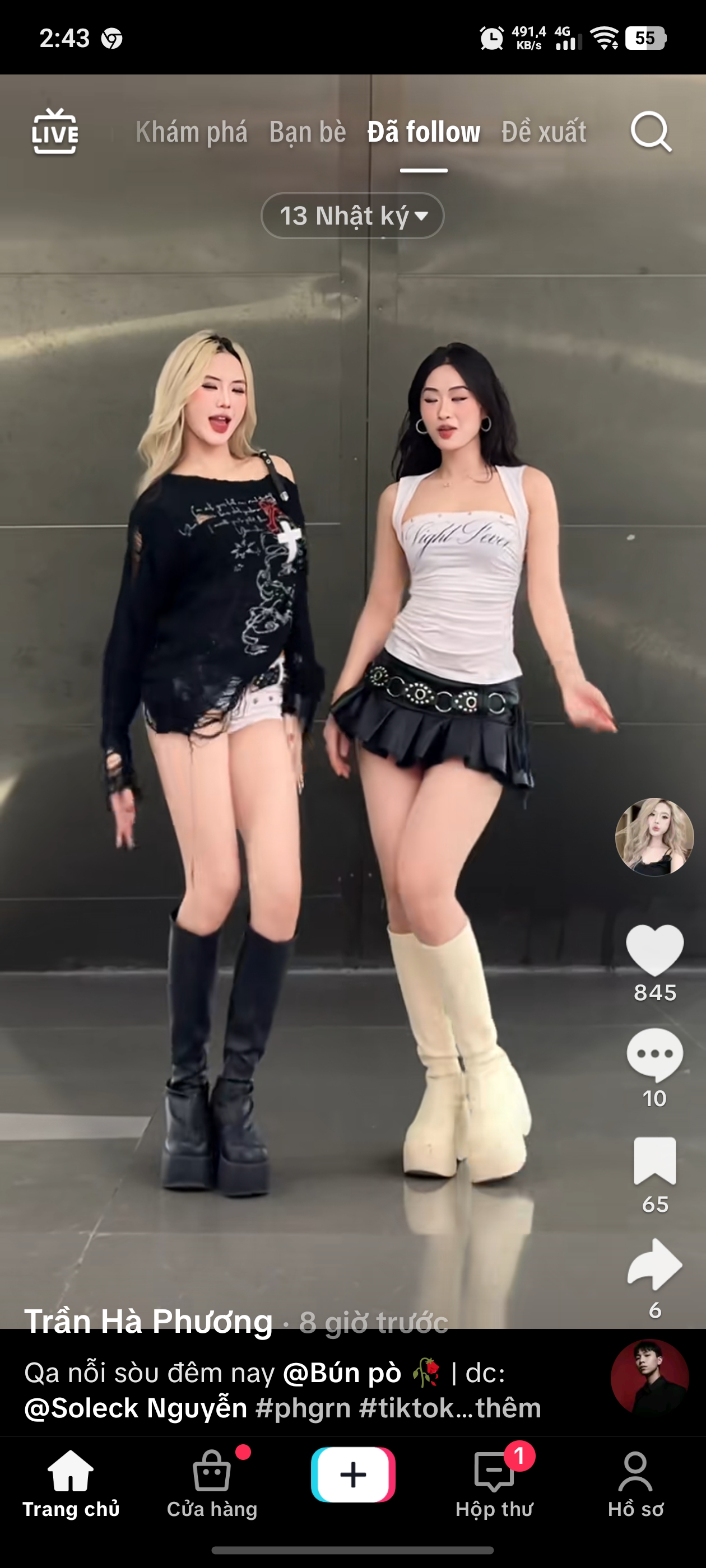This screenshot has height=1568, width=706.
Task: Bookmark this video
Action: (x=654, y=1160)
